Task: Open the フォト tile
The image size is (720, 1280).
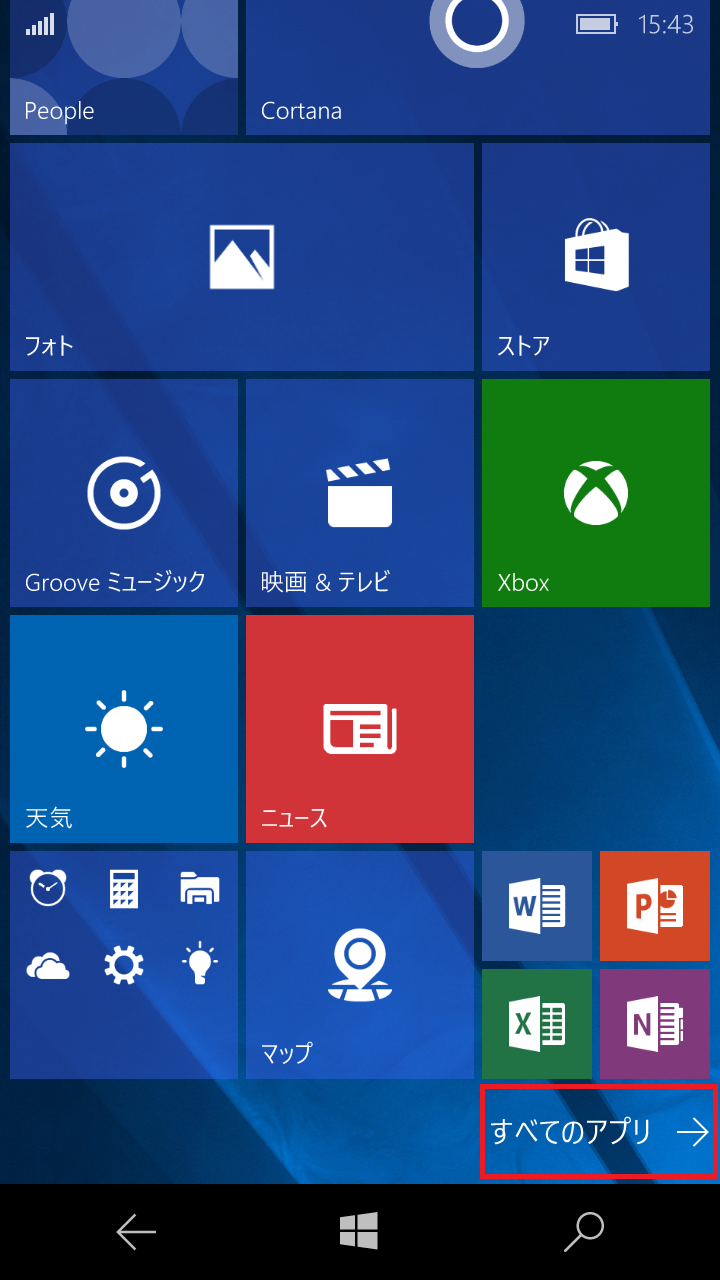Action: [240, 256]
